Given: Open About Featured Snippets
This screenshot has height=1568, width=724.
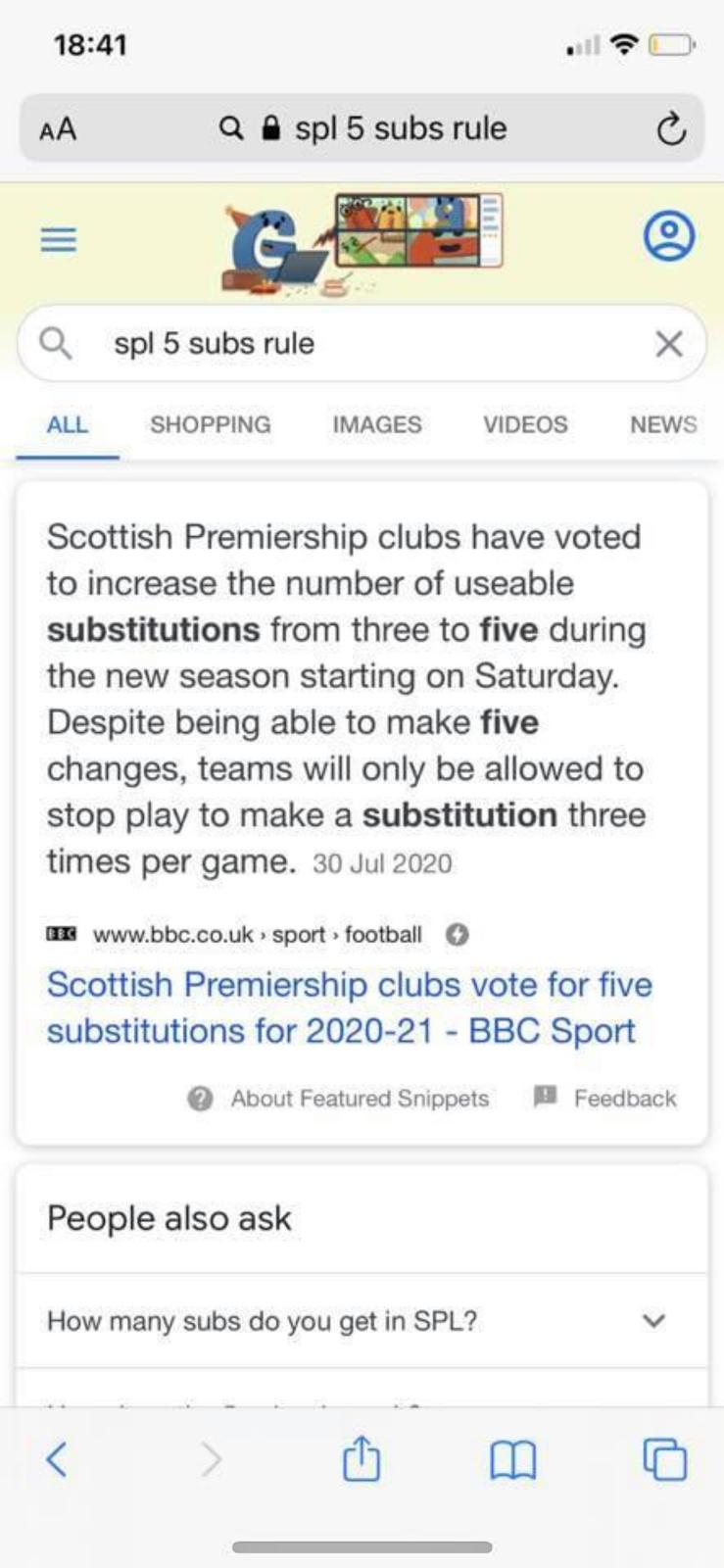Looking at the screenshot, I should [x=338, y=1099].
